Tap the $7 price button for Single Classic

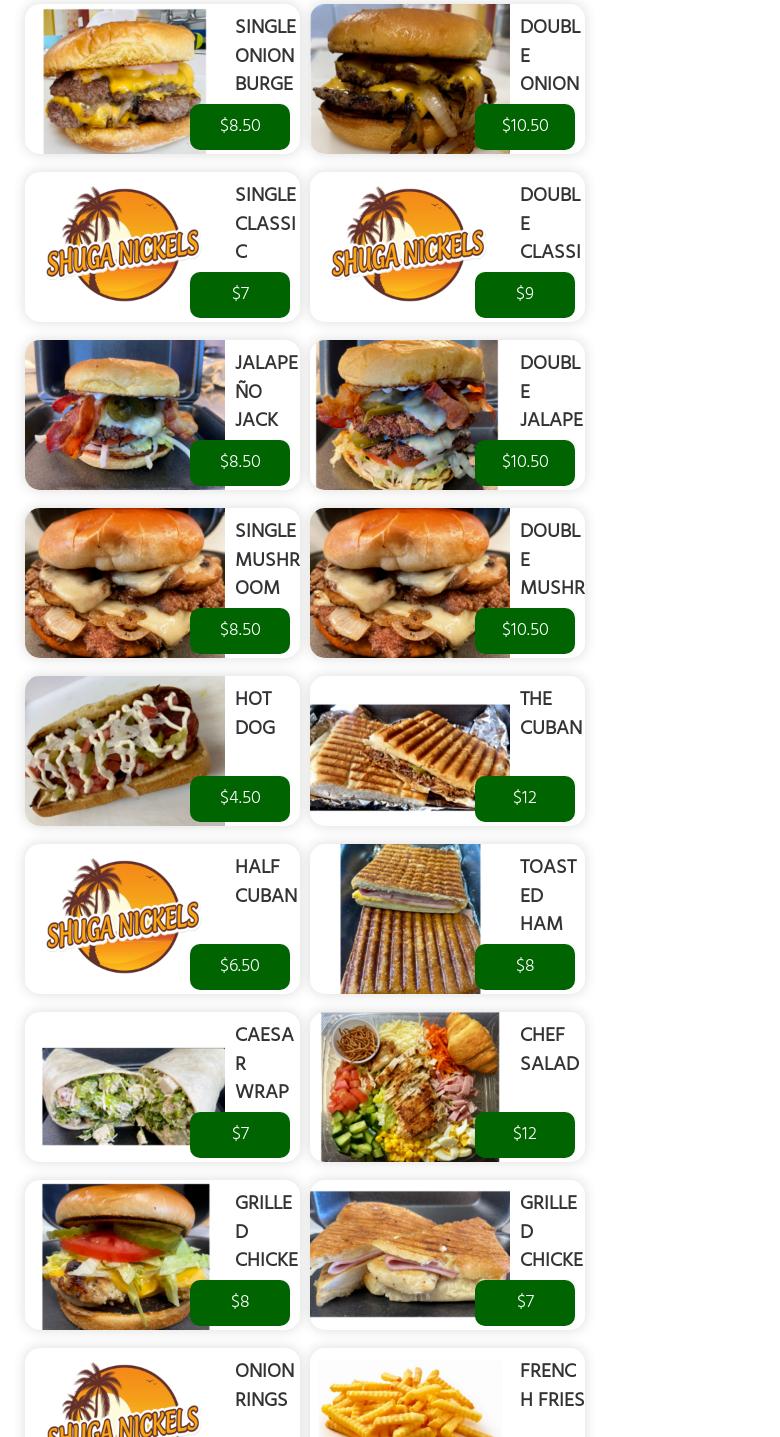click(x=240, y=294)
